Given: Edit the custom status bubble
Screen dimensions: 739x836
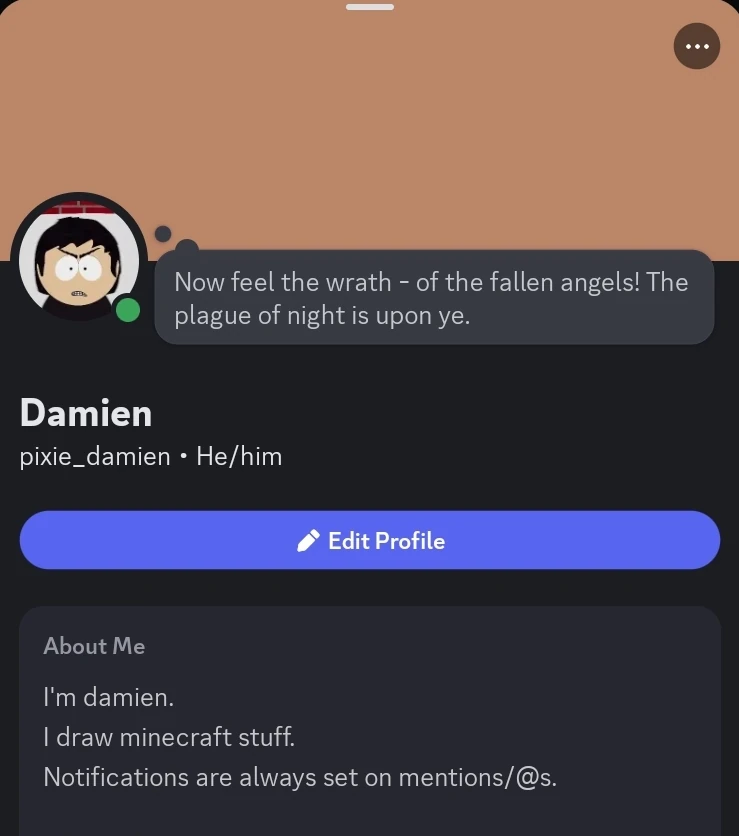Looking at the screenshot, I should 433,298.
